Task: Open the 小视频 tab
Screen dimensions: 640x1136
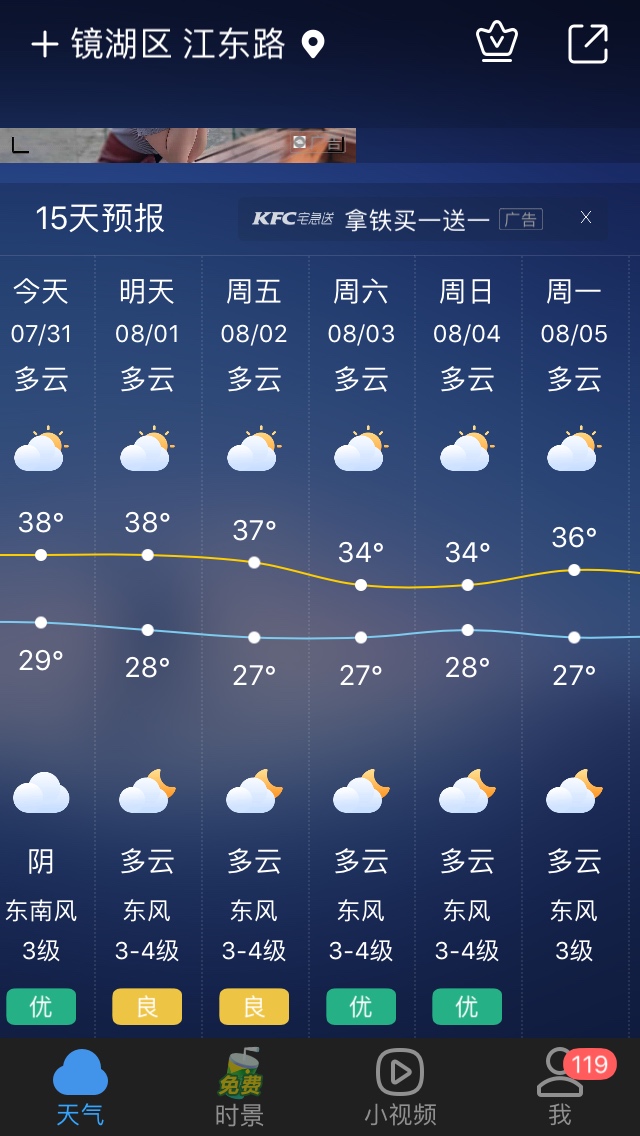Action: tap(400, 1087)
